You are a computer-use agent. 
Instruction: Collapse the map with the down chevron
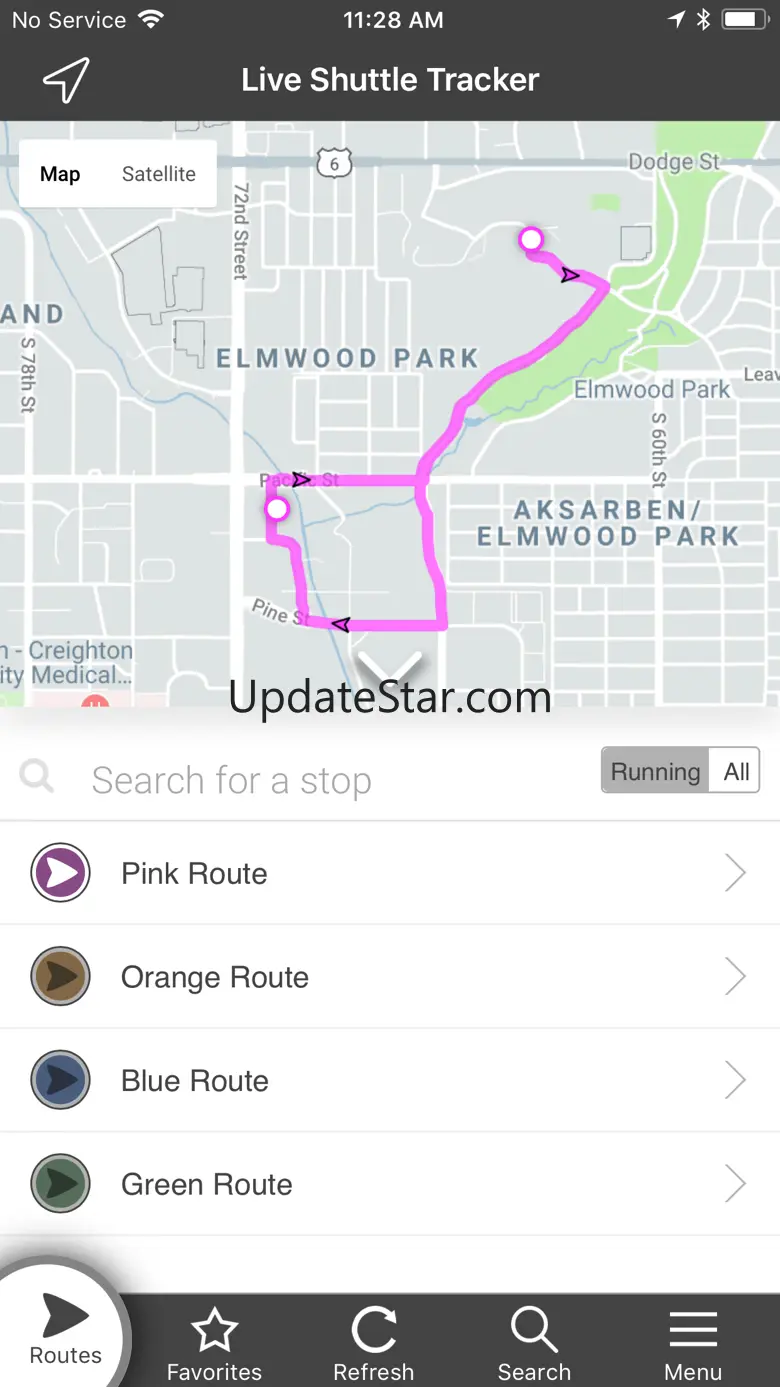click(x=390, y=667)
